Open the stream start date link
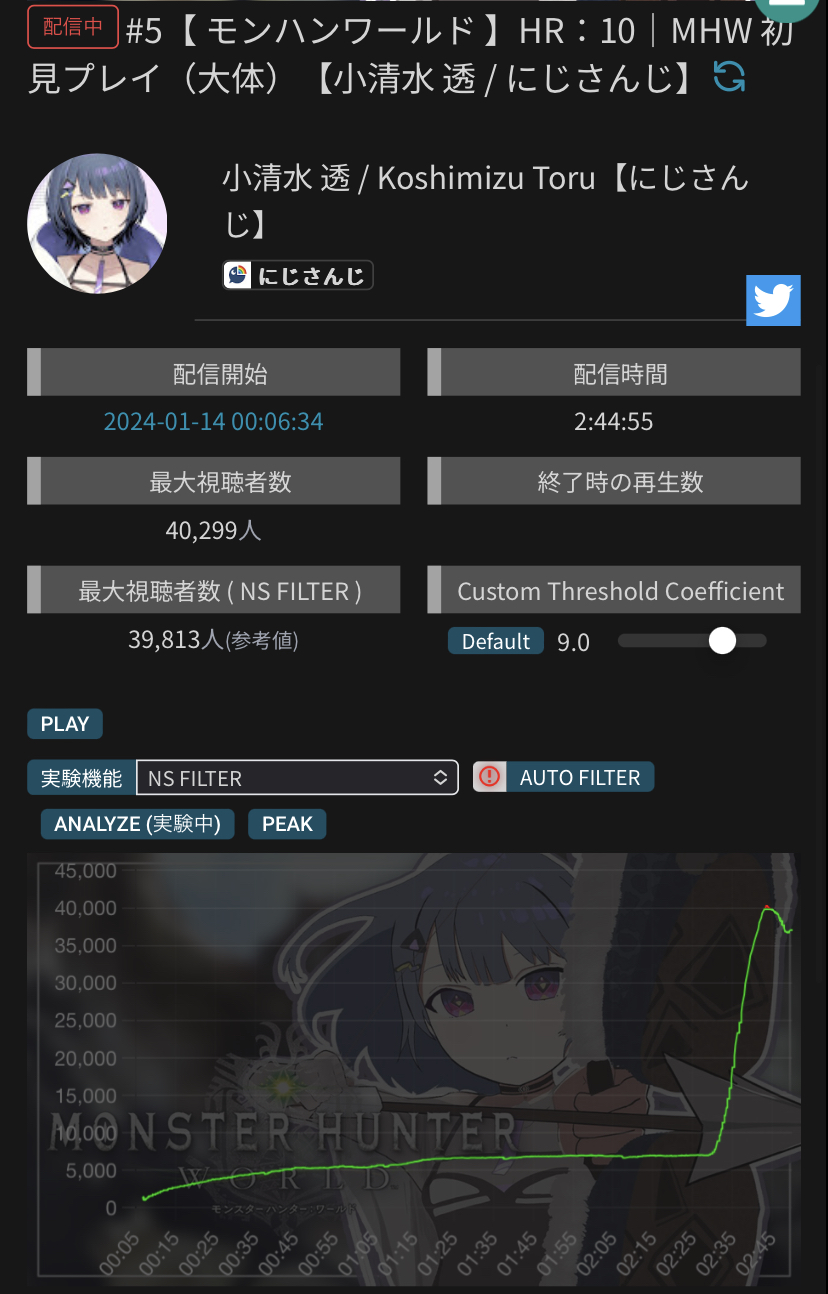Screen dimensions: 828x1294 click(x=213, y=421)
